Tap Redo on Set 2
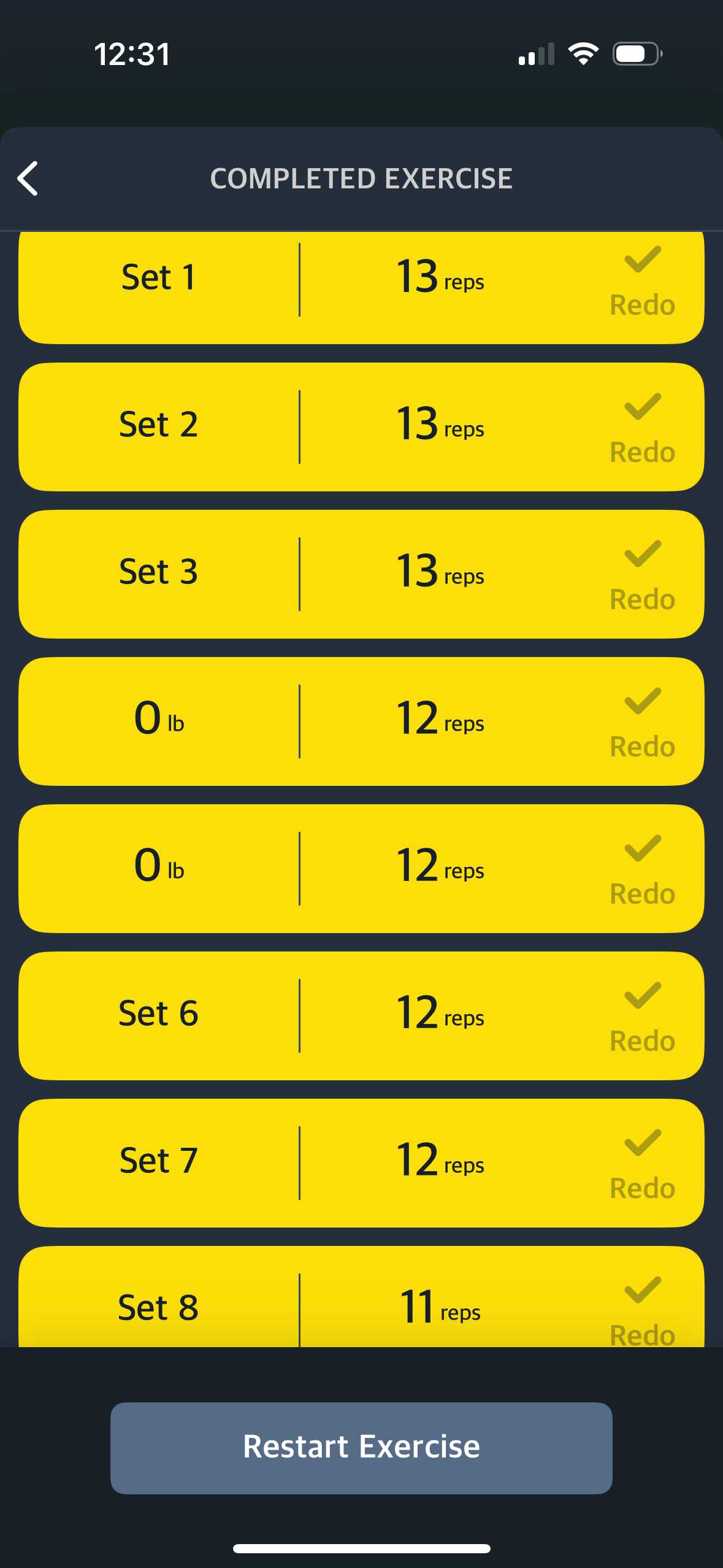This screenshot has height=1568, width=723. coord(642,452)
